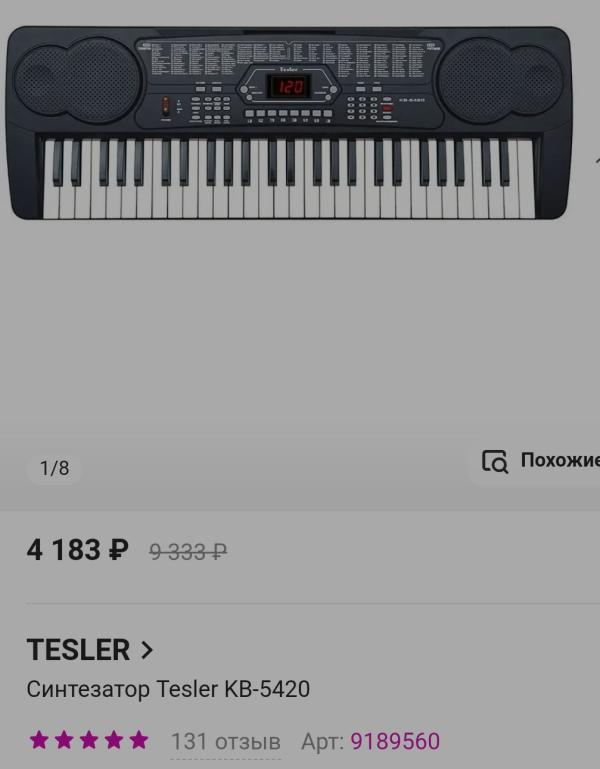Viewport: 600px width, 769px height.
Task: Copy article number 9189560
Action: coord(394,741)
